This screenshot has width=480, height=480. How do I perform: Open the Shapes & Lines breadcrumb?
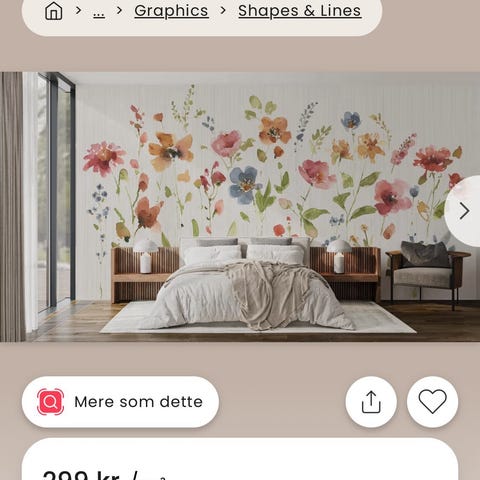point(300,11)
